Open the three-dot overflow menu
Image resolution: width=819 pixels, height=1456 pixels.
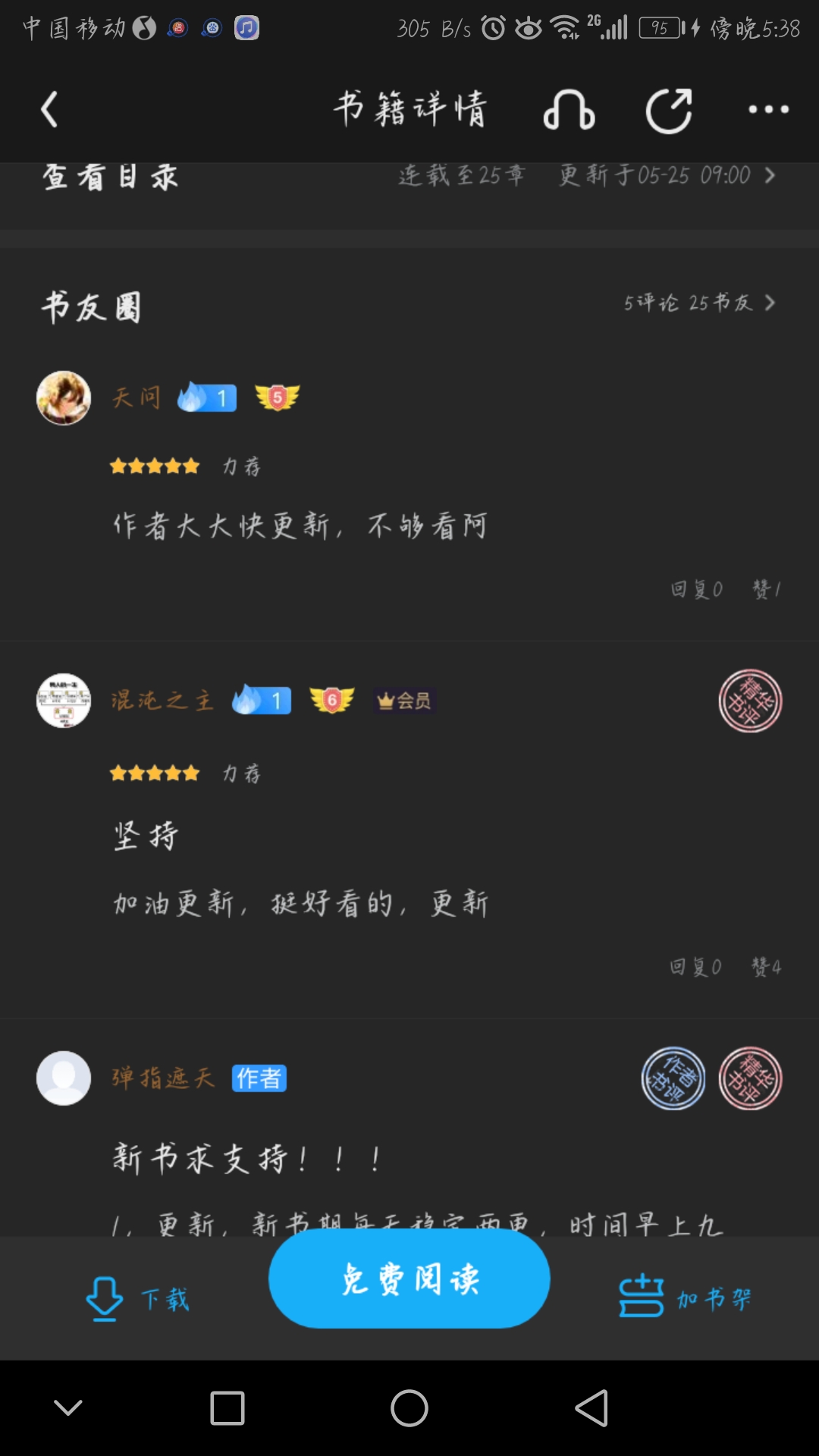[768, 110]
